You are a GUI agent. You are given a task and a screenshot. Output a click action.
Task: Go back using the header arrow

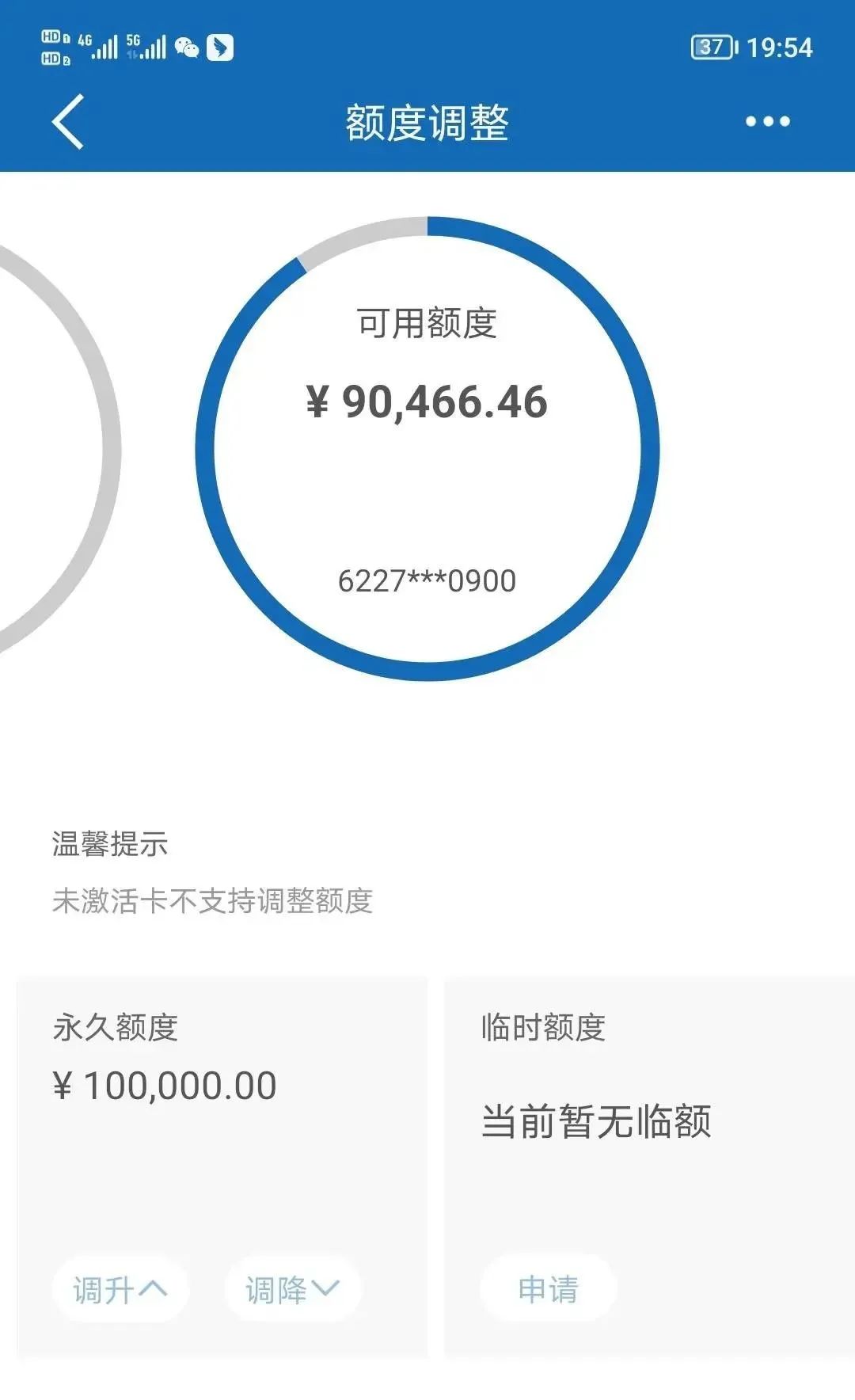pyautogui.click(x=68, y=121)
